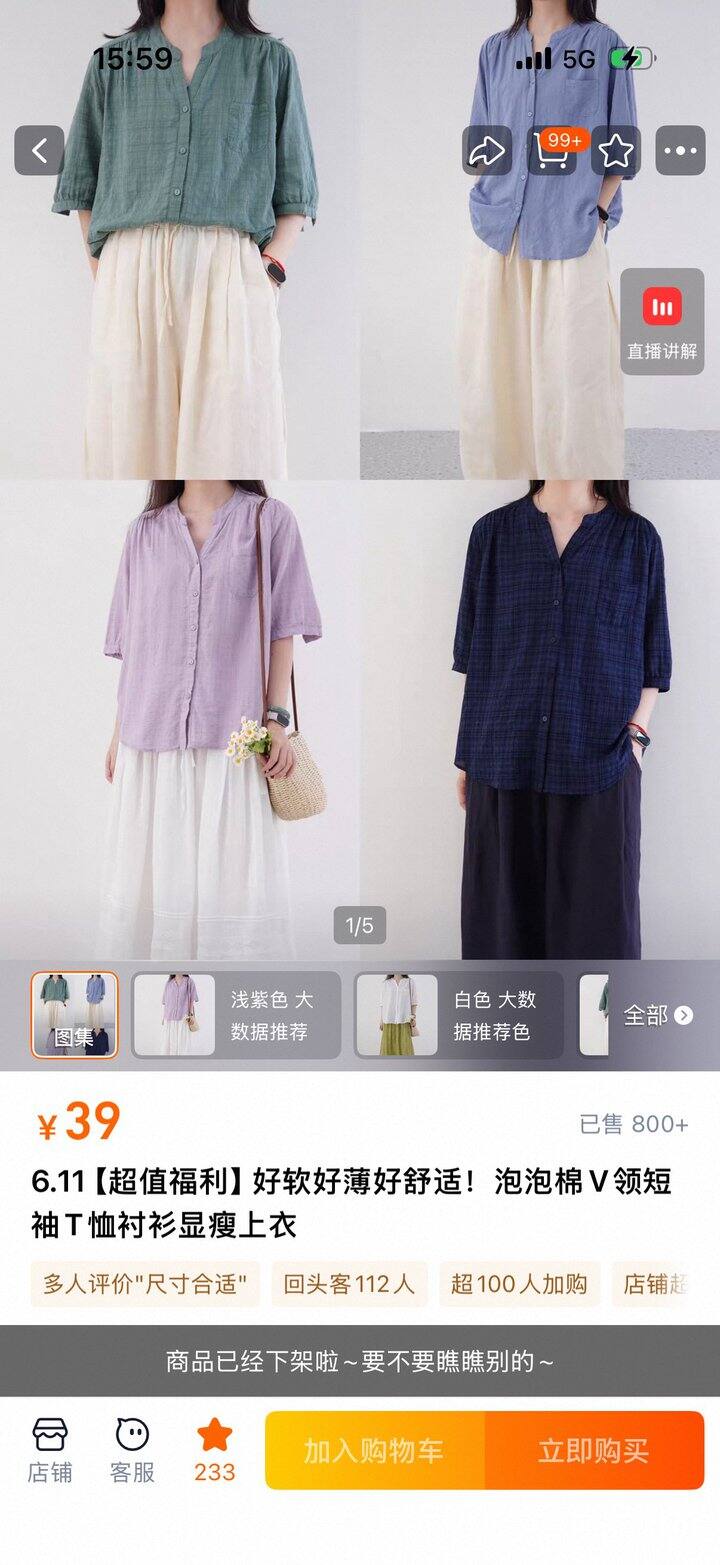The width and height of the screenshot is (720, 1565).
Task: Share this product
Action: [487, 151]
